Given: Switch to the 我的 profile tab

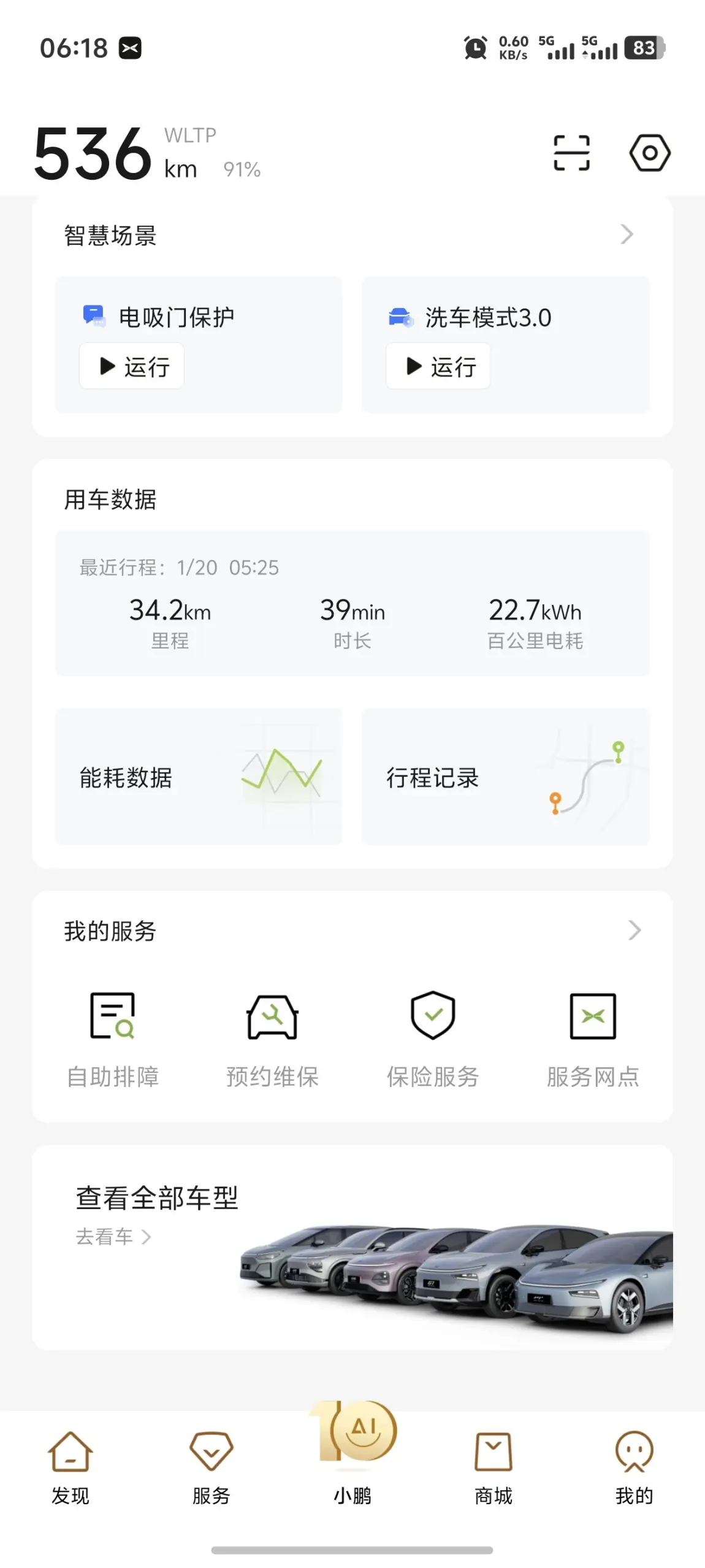Looking at the screenshot, I should 634,1467.
